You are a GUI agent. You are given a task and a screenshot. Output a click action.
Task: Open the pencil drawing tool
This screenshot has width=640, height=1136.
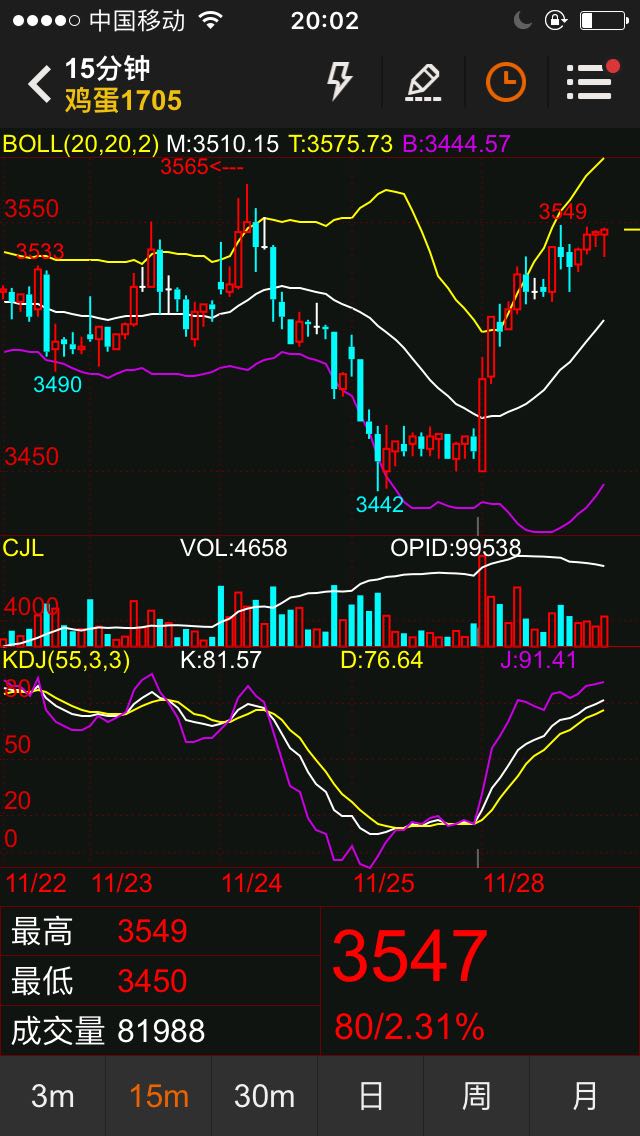click(423, 81)
